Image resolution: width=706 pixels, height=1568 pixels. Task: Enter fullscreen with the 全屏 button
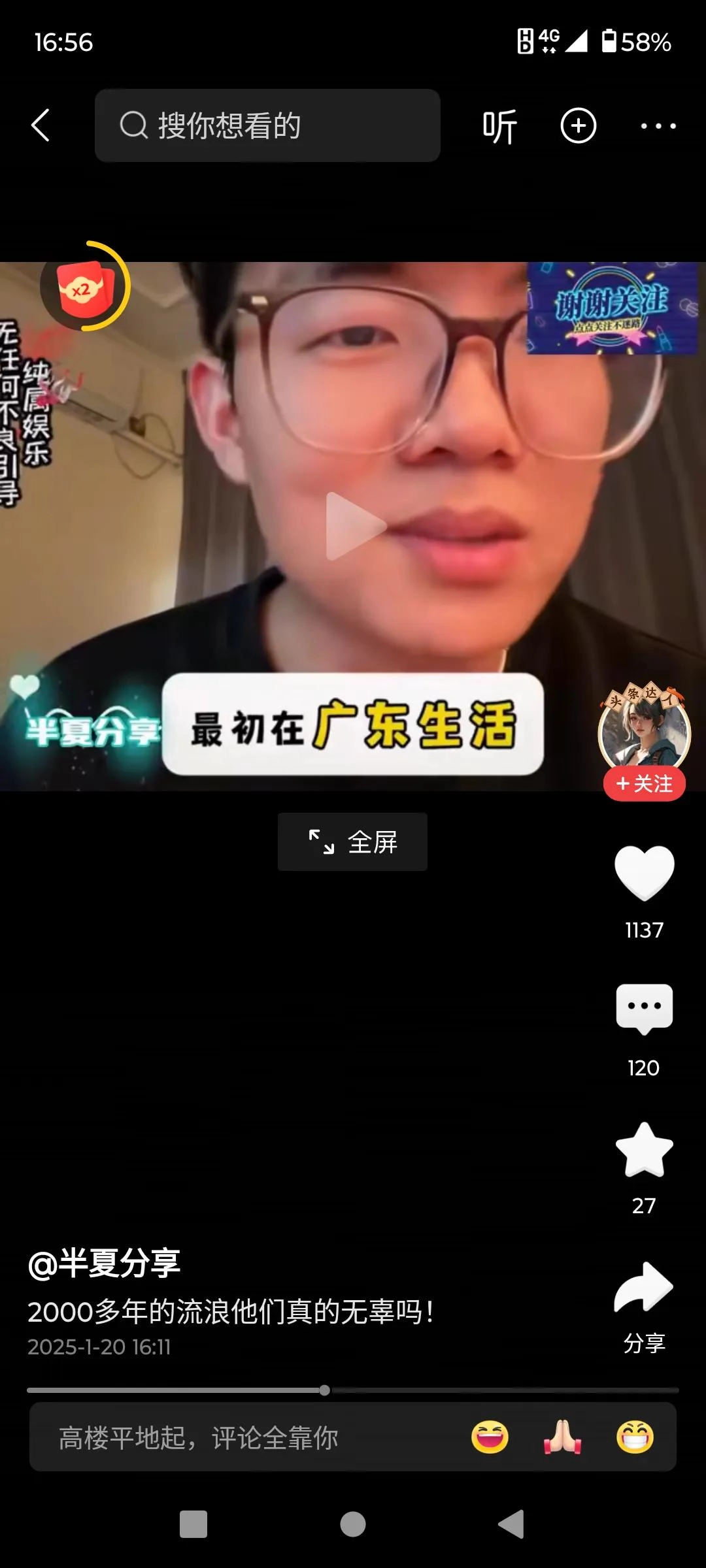click(352, 842)
